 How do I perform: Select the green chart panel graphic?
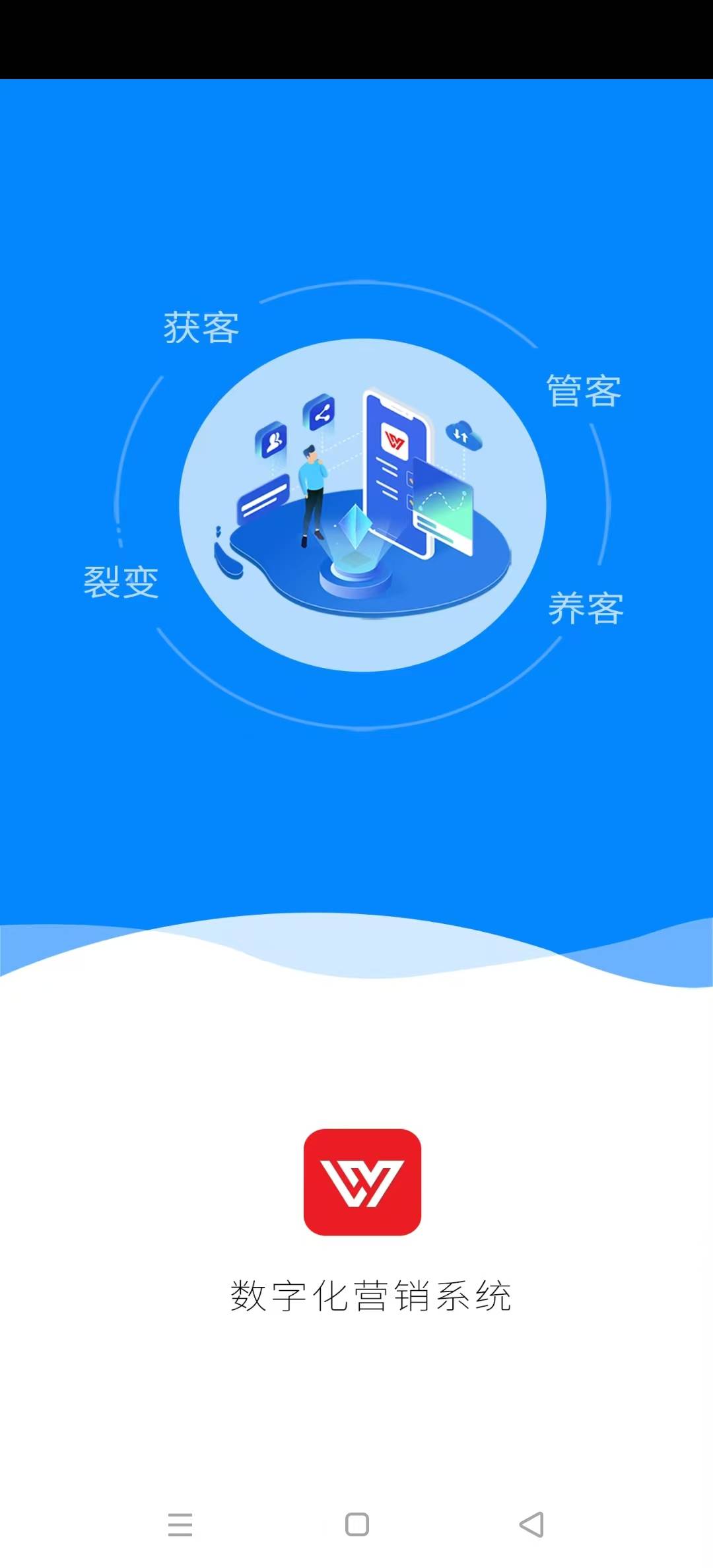point(444,505)
